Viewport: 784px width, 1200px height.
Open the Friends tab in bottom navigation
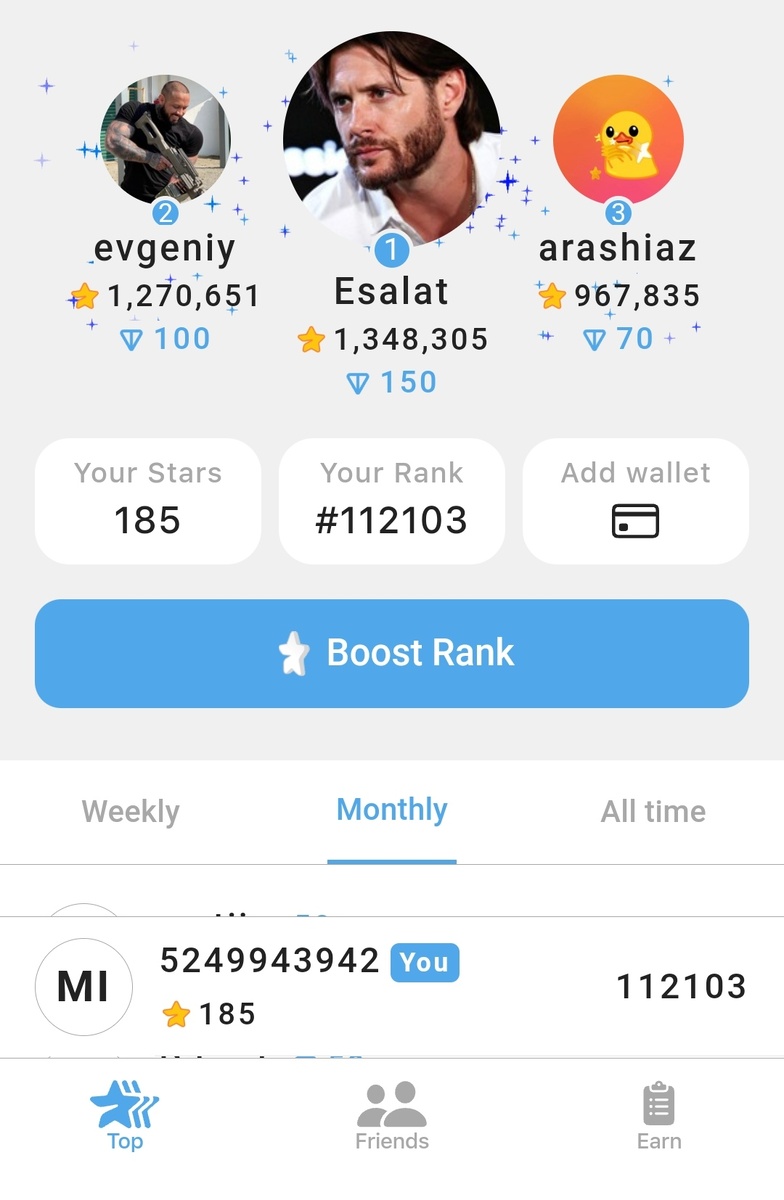392,1116
